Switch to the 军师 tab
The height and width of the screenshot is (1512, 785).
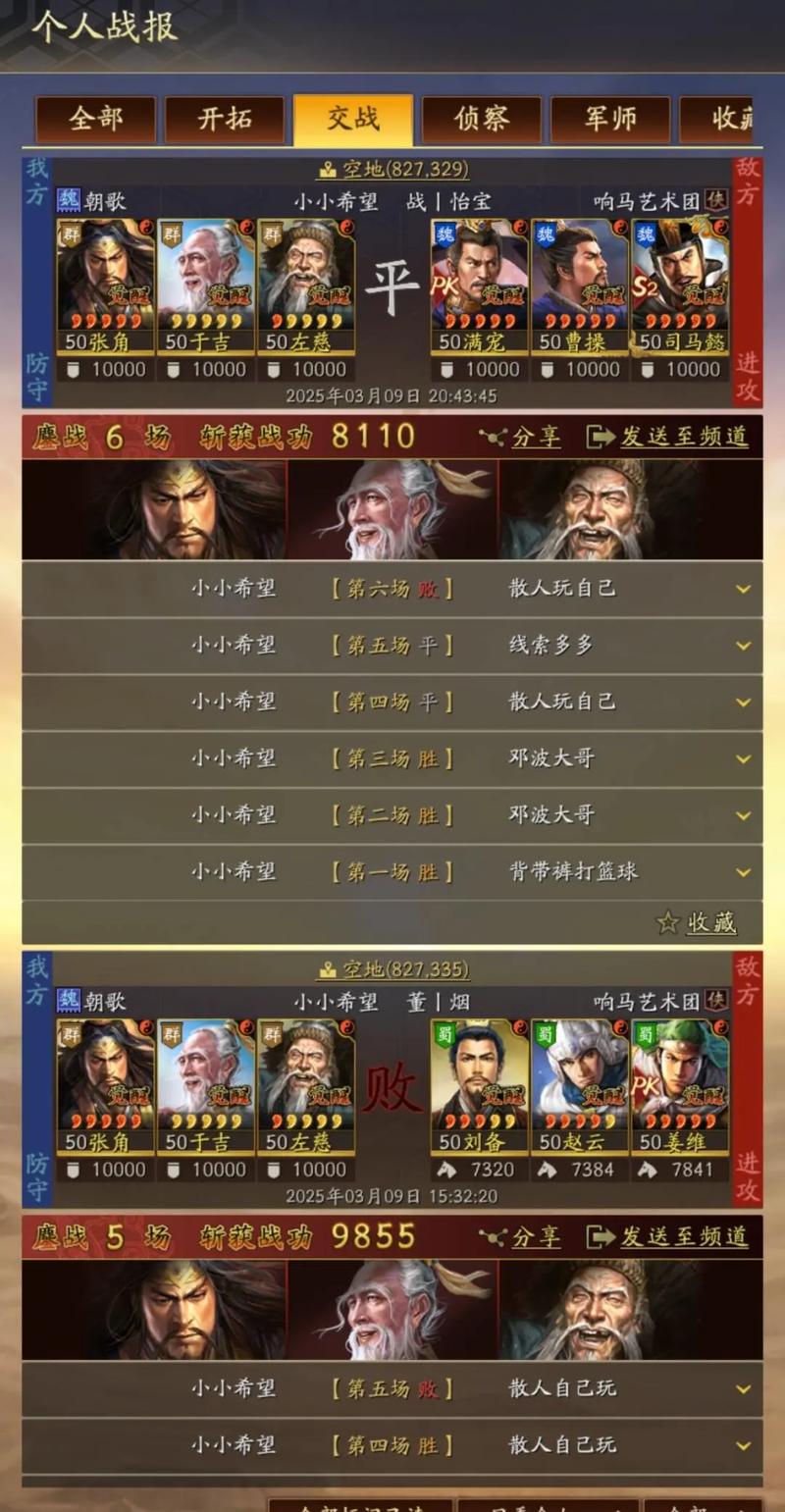tap(610, 119)
